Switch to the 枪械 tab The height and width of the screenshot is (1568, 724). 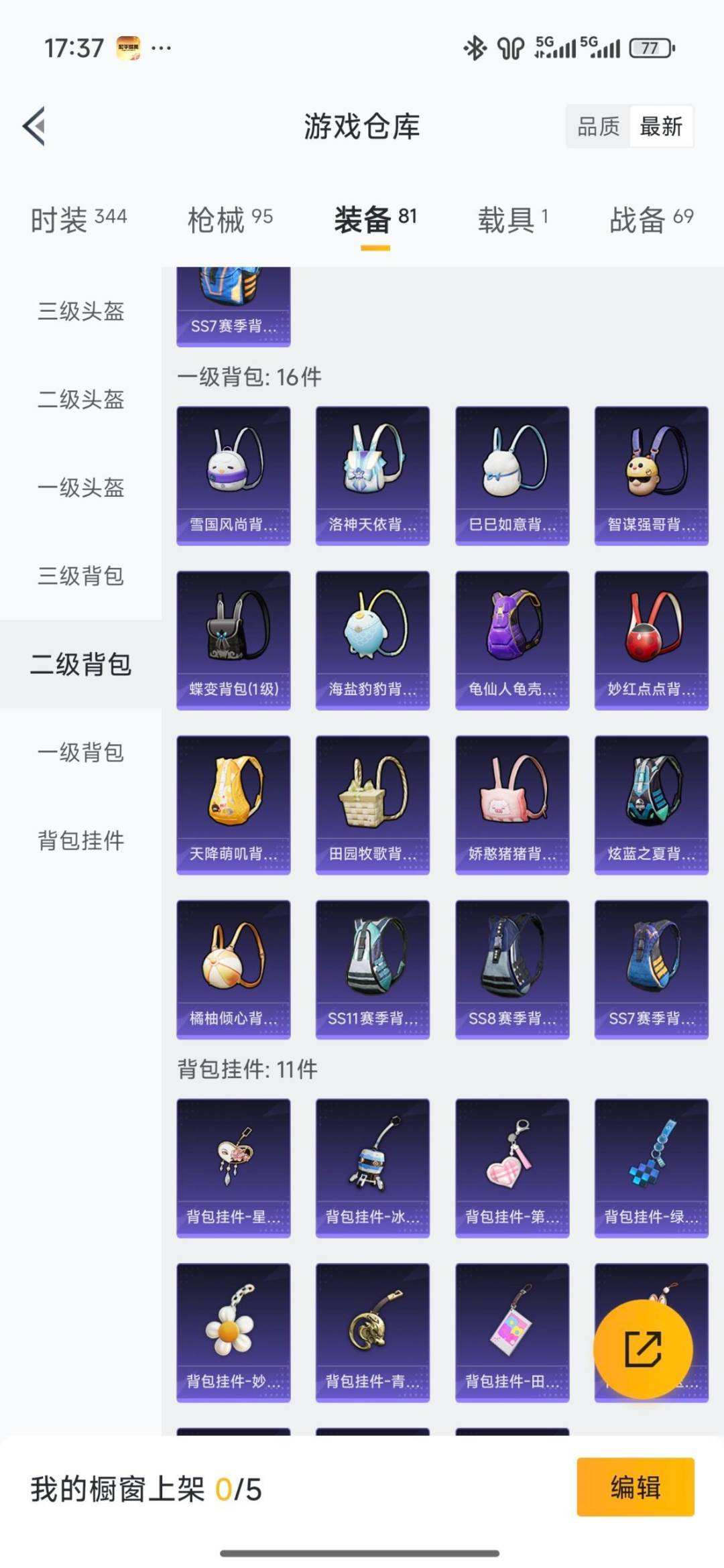pos(230,219)
